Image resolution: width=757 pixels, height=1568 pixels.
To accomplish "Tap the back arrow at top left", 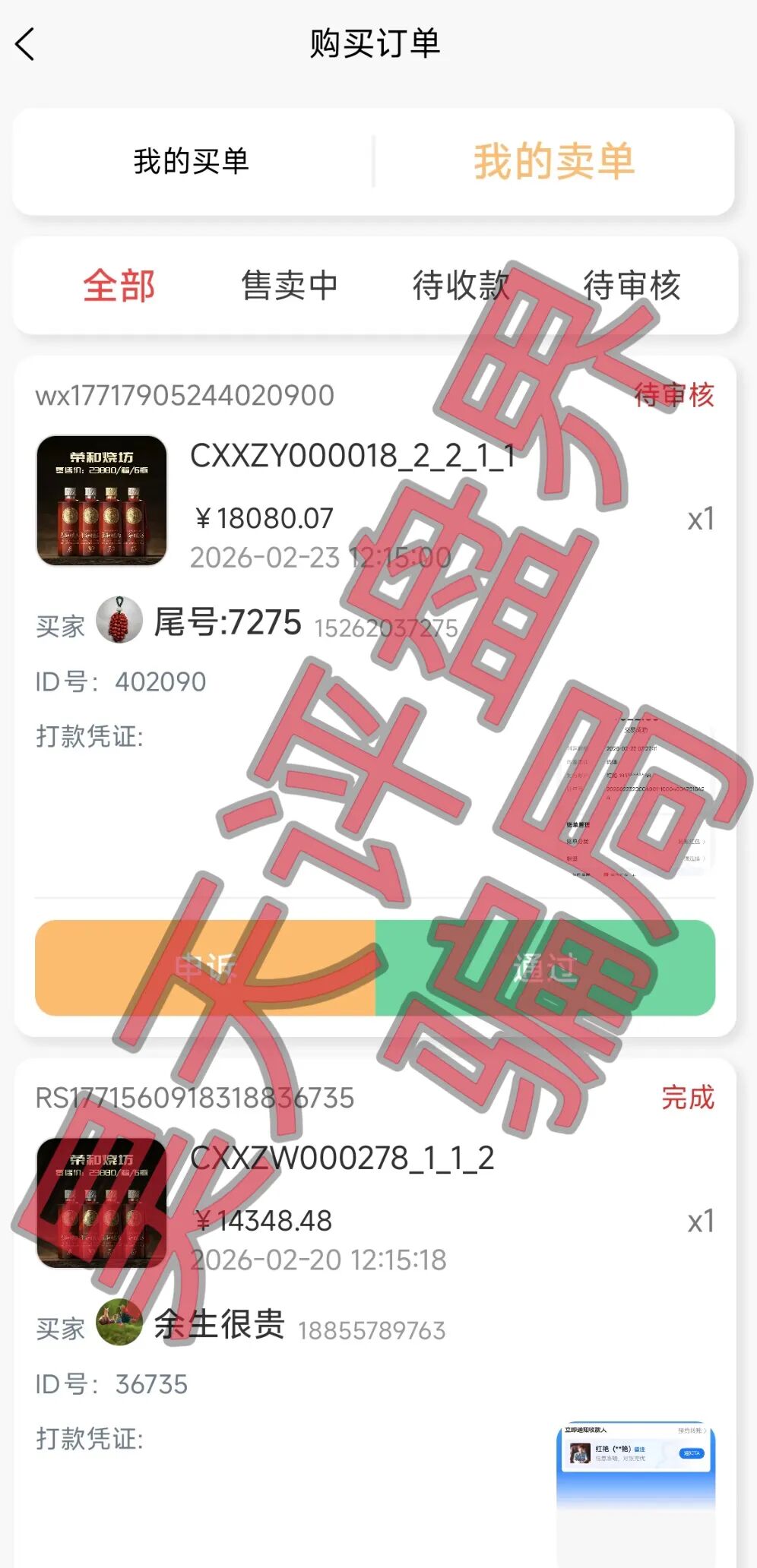I will pos(27,44).
